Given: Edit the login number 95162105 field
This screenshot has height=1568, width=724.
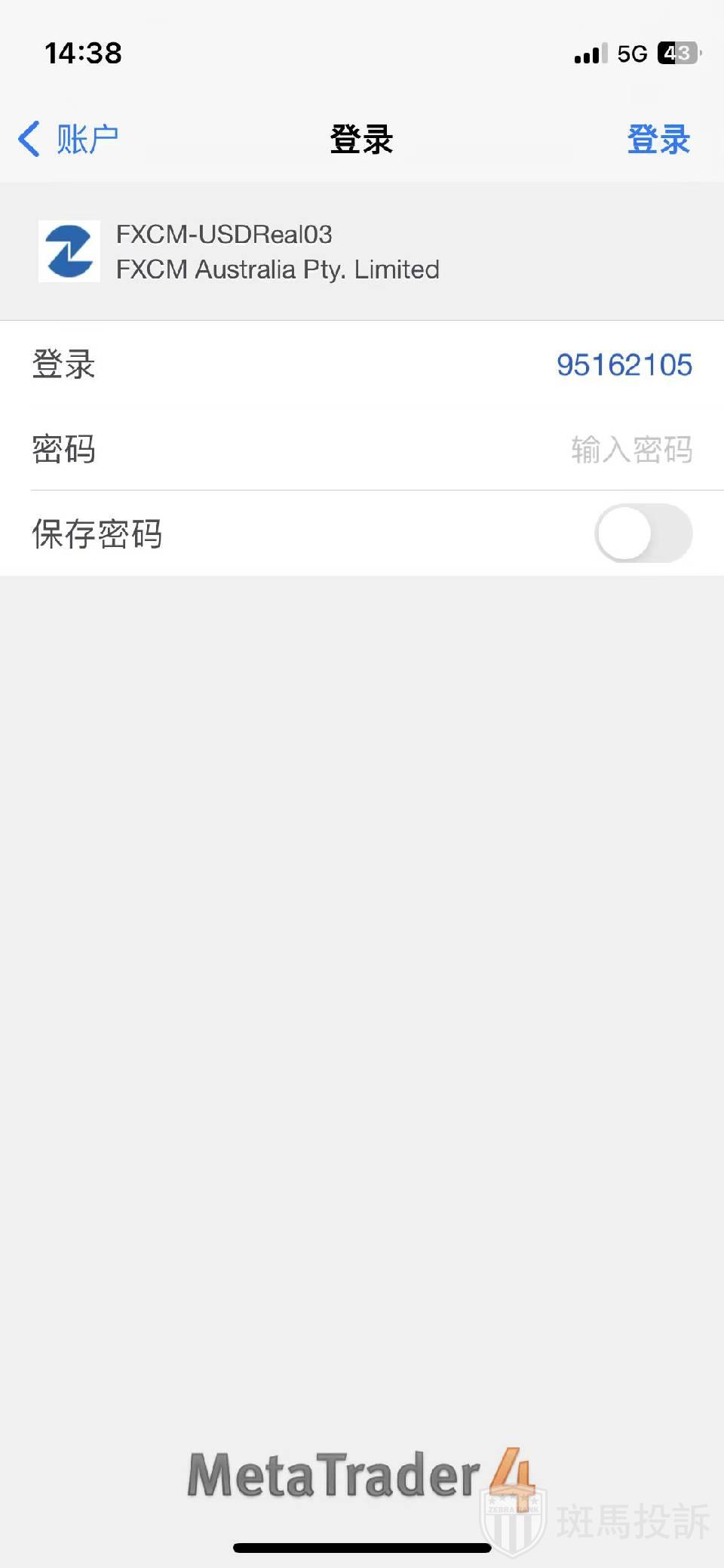Looking at the screenshot, I should [624, 365].
